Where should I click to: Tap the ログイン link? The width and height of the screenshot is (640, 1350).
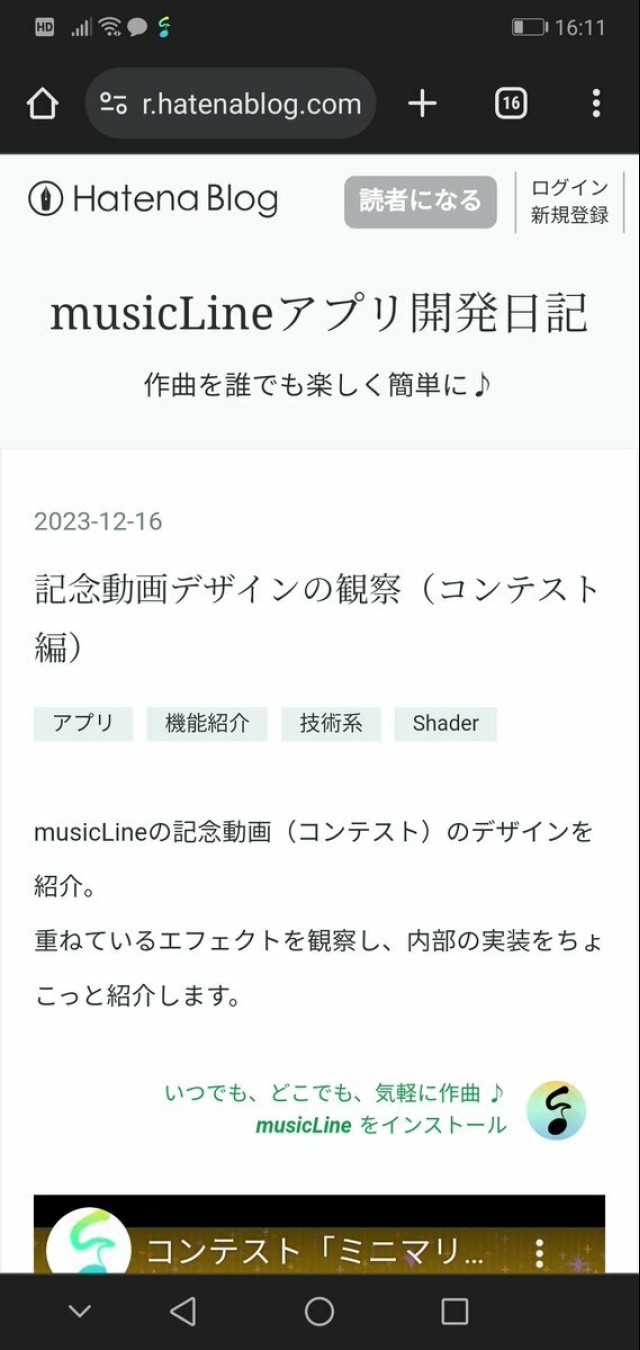coord(569,187)
